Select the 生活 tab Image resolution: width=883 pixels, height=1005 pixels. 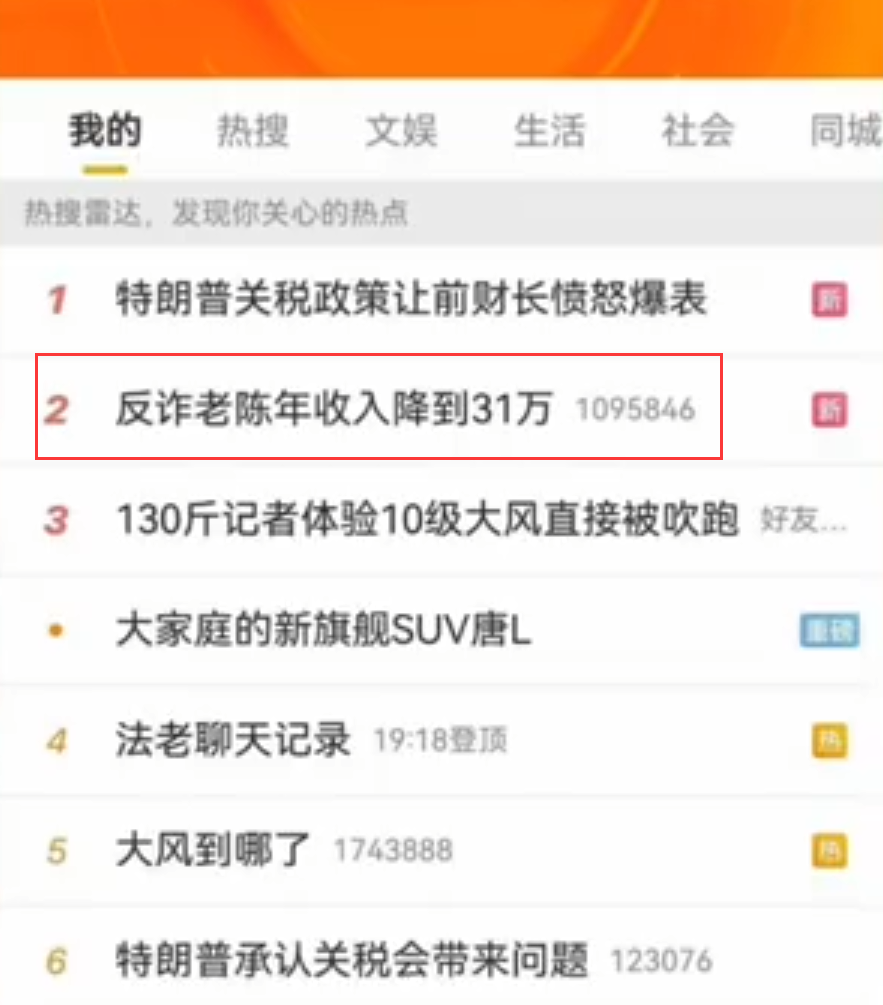pos(549,130)
